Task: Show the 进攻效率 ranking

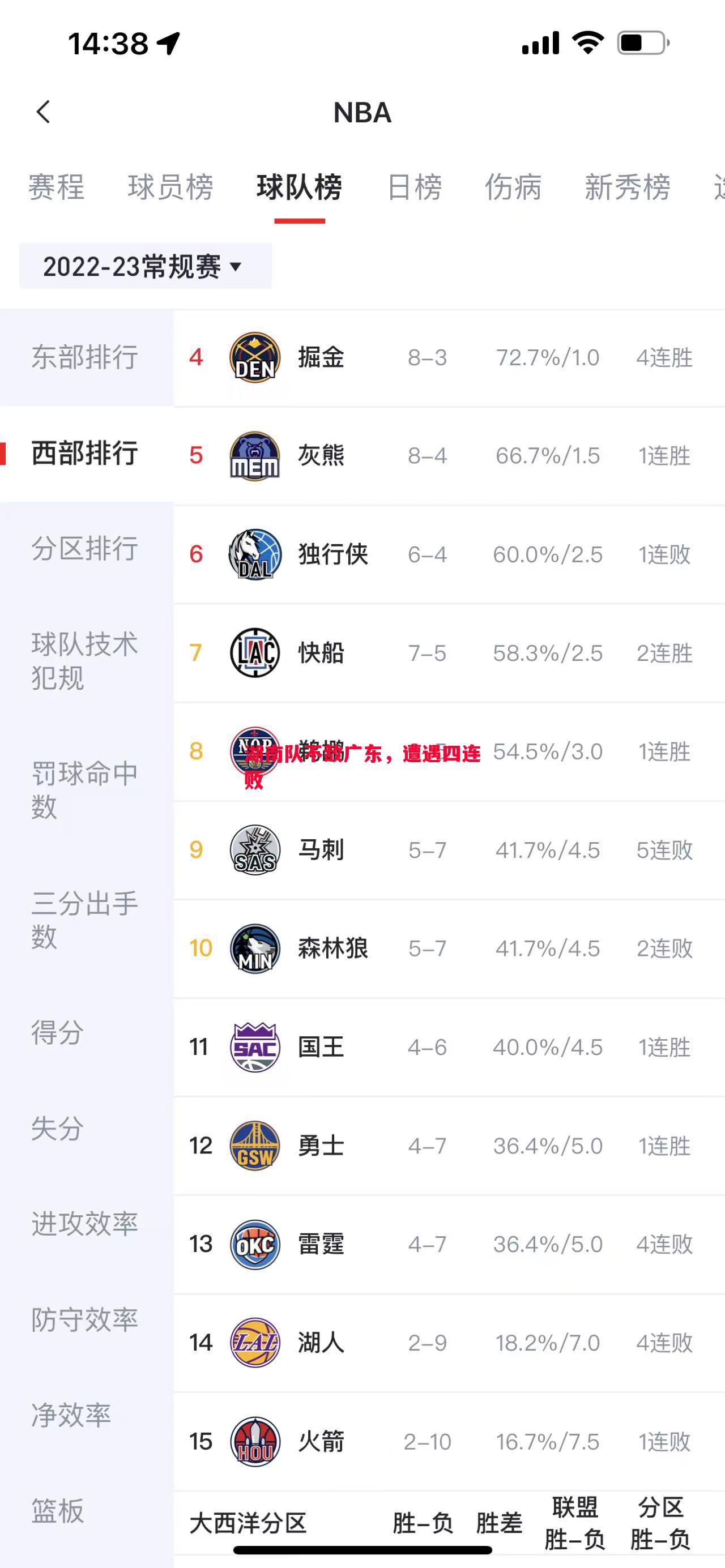Action: 85,1224
